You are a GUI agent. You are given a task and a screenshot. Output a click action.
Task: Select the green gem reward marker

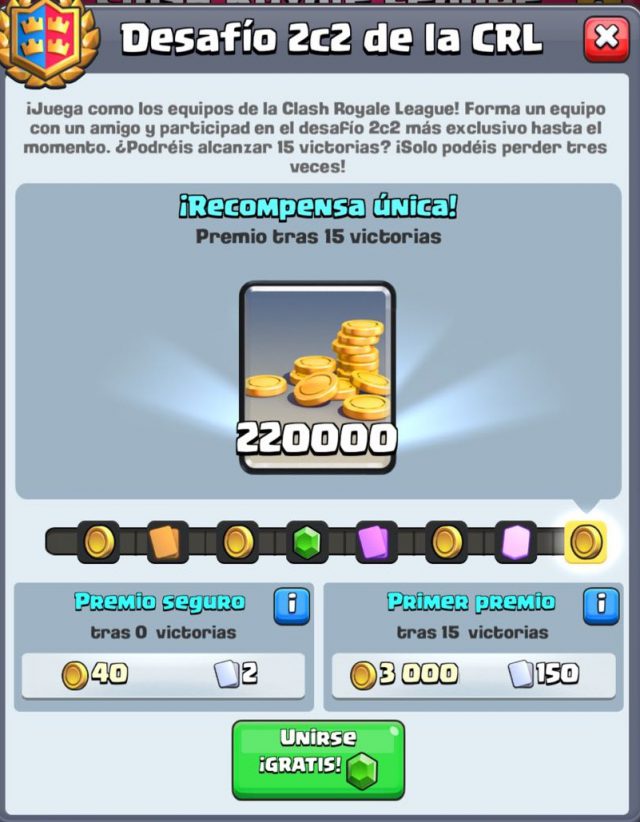point(305,542)
